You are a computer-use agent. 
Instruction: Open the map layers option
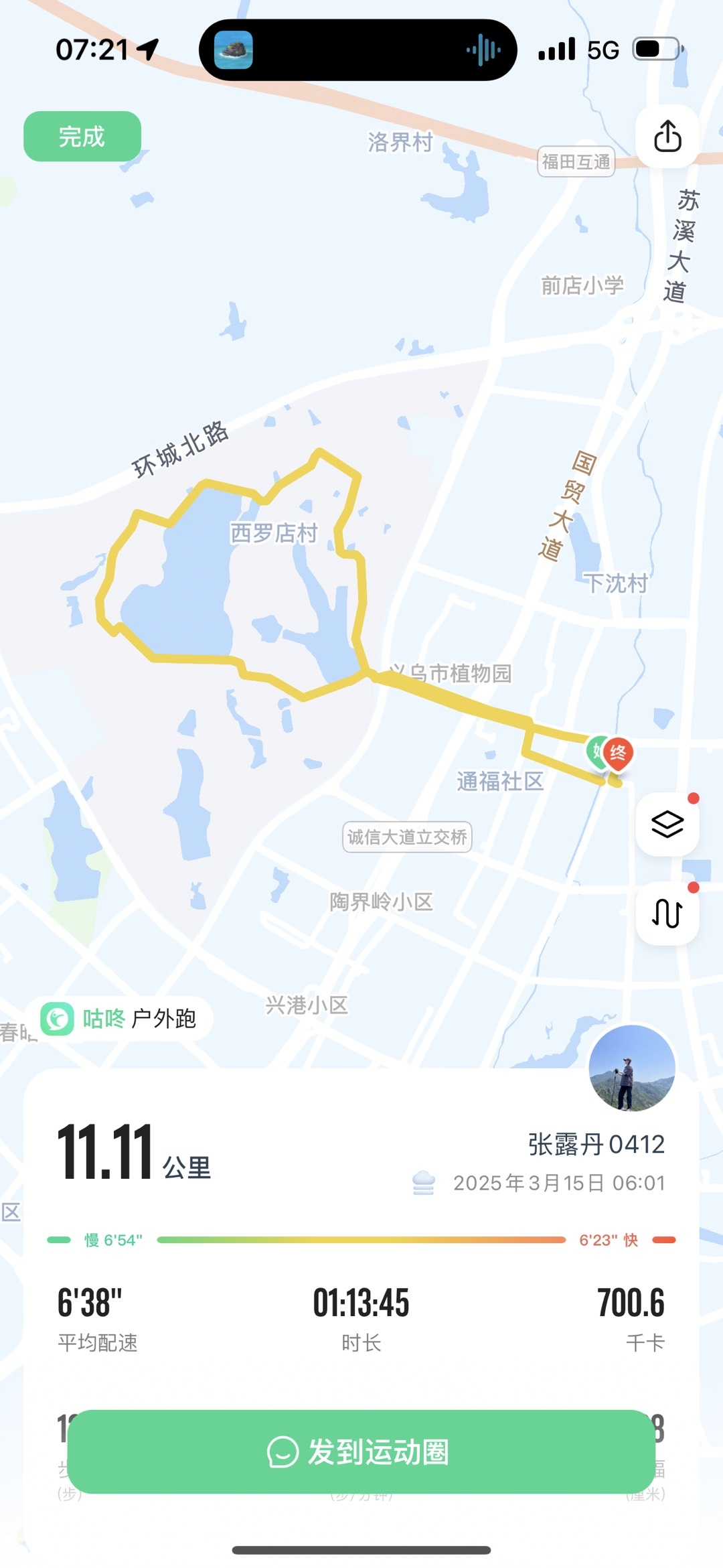667,824
